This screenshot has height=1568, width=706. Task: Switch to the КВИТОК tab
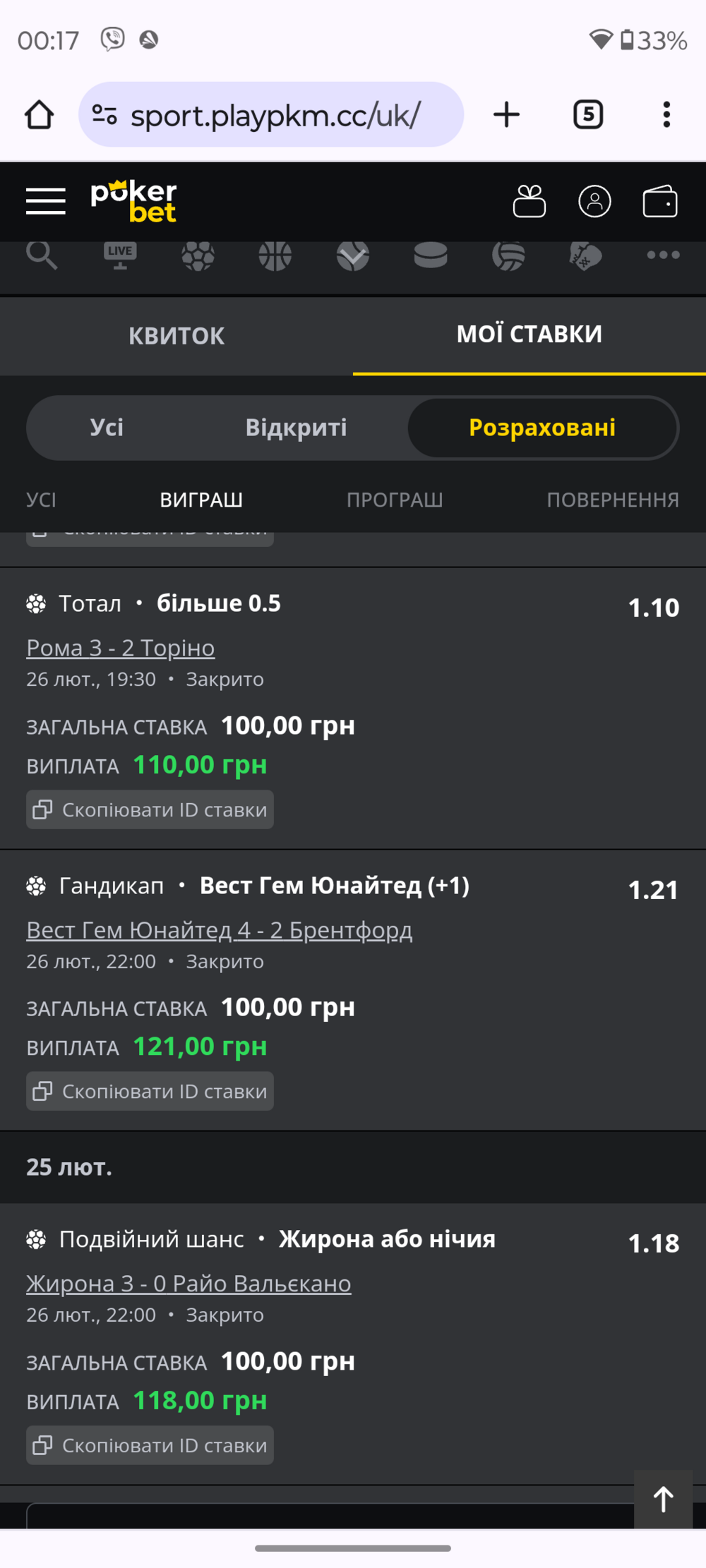tap(176, 336)
